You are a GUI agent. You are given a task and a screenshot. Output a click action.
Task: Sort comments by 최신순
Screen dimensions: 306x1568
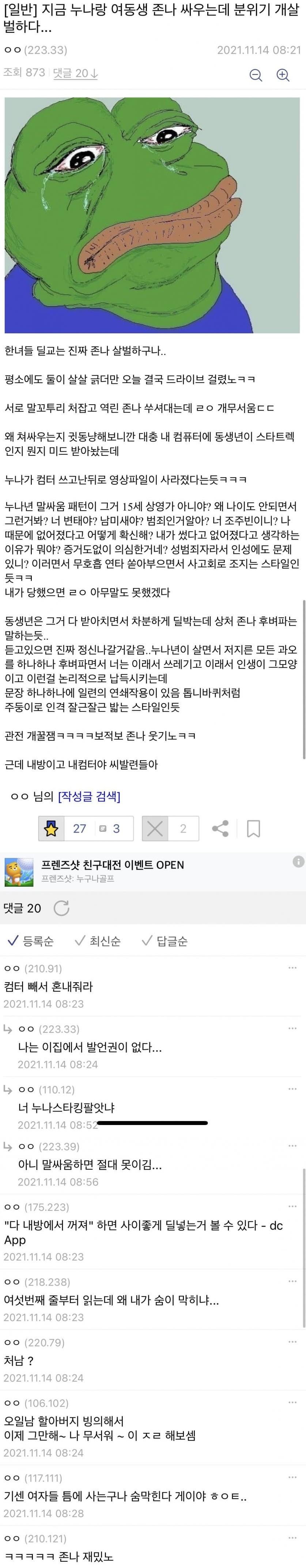coord(97,941)
